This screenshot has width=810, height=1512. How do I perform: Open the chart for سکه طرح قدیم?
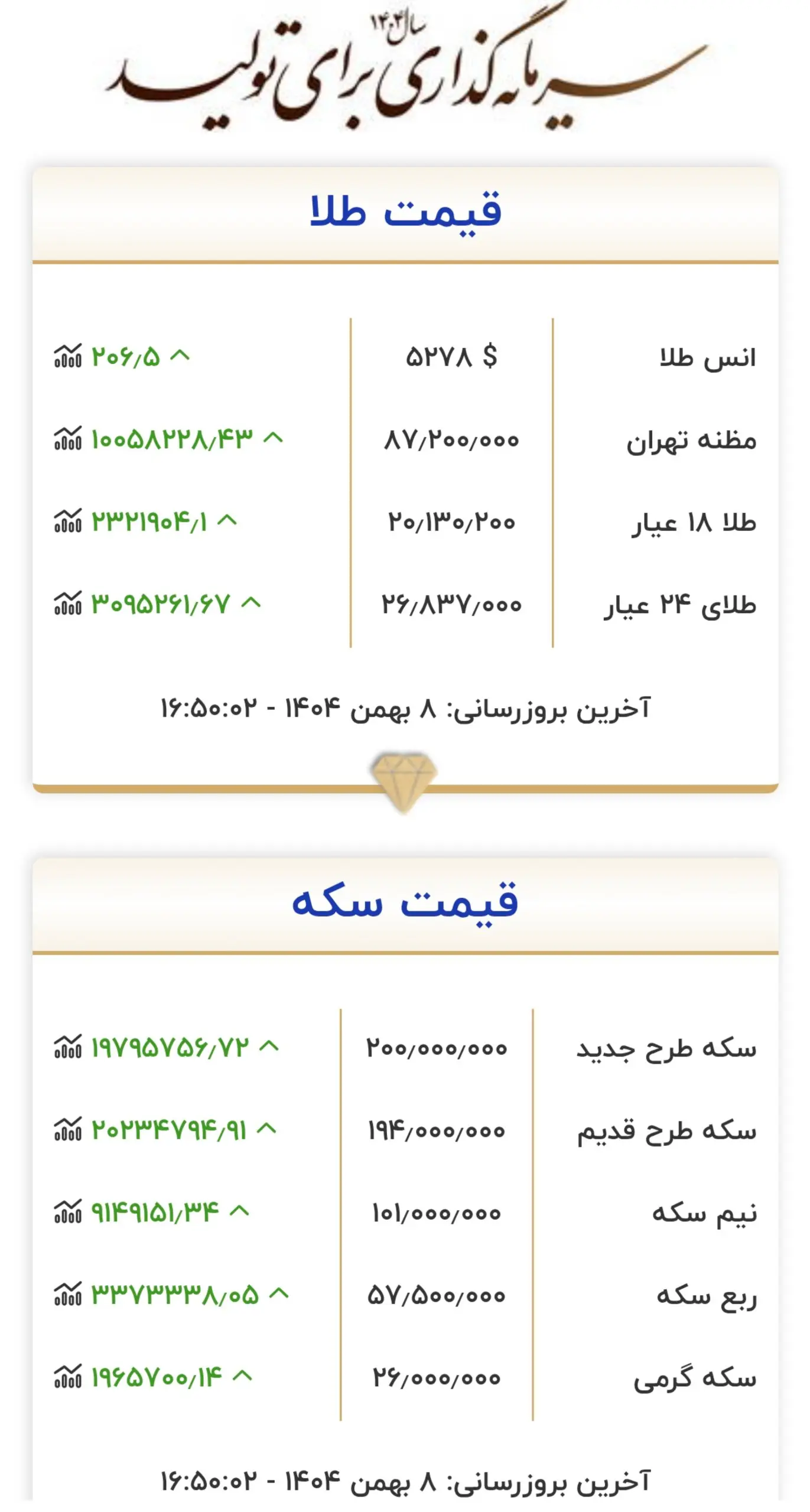[x=67, y=1130]
